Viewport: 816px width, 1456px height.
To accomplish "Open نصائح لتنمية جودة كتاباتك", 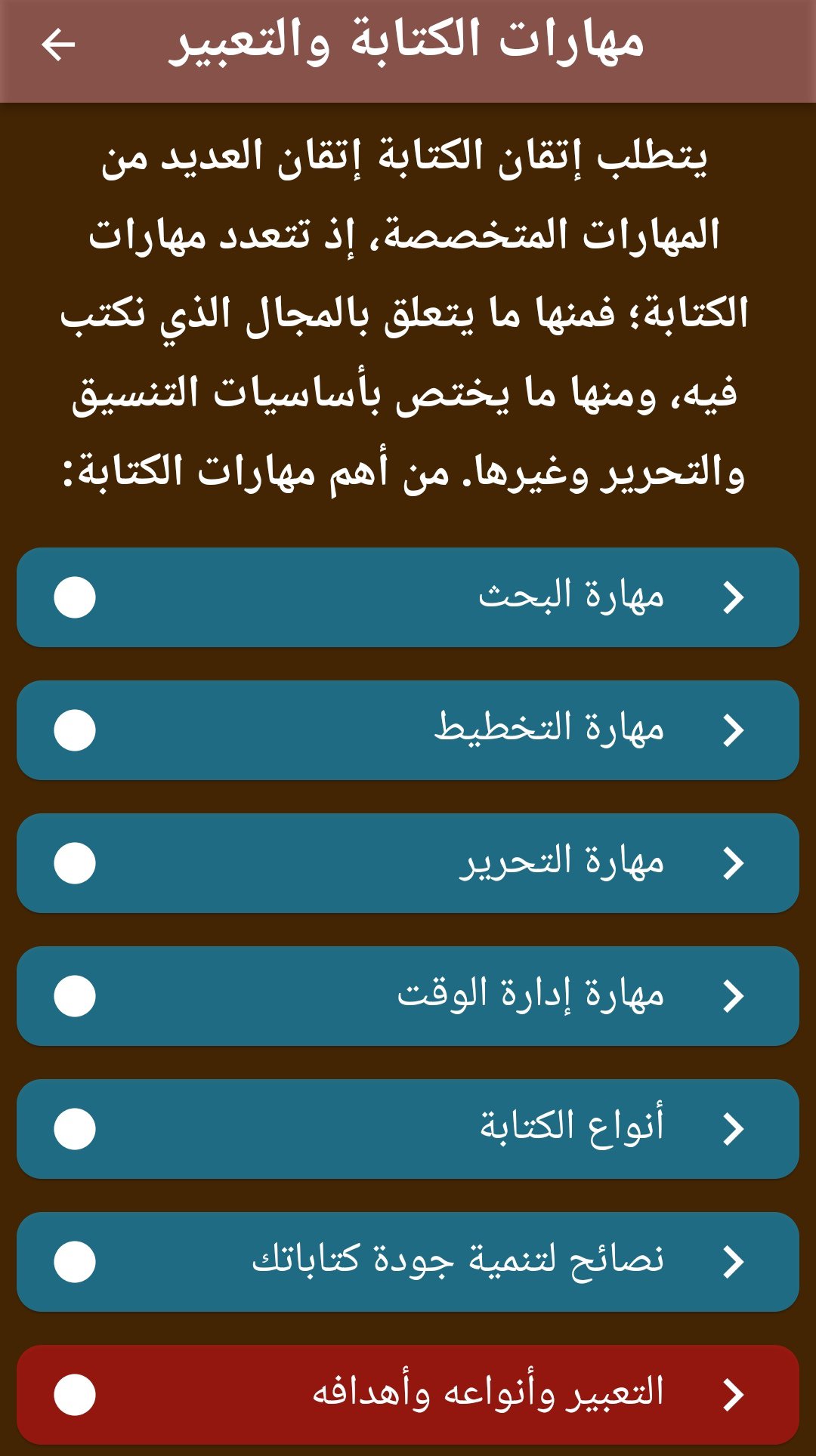I will 408,1262.
